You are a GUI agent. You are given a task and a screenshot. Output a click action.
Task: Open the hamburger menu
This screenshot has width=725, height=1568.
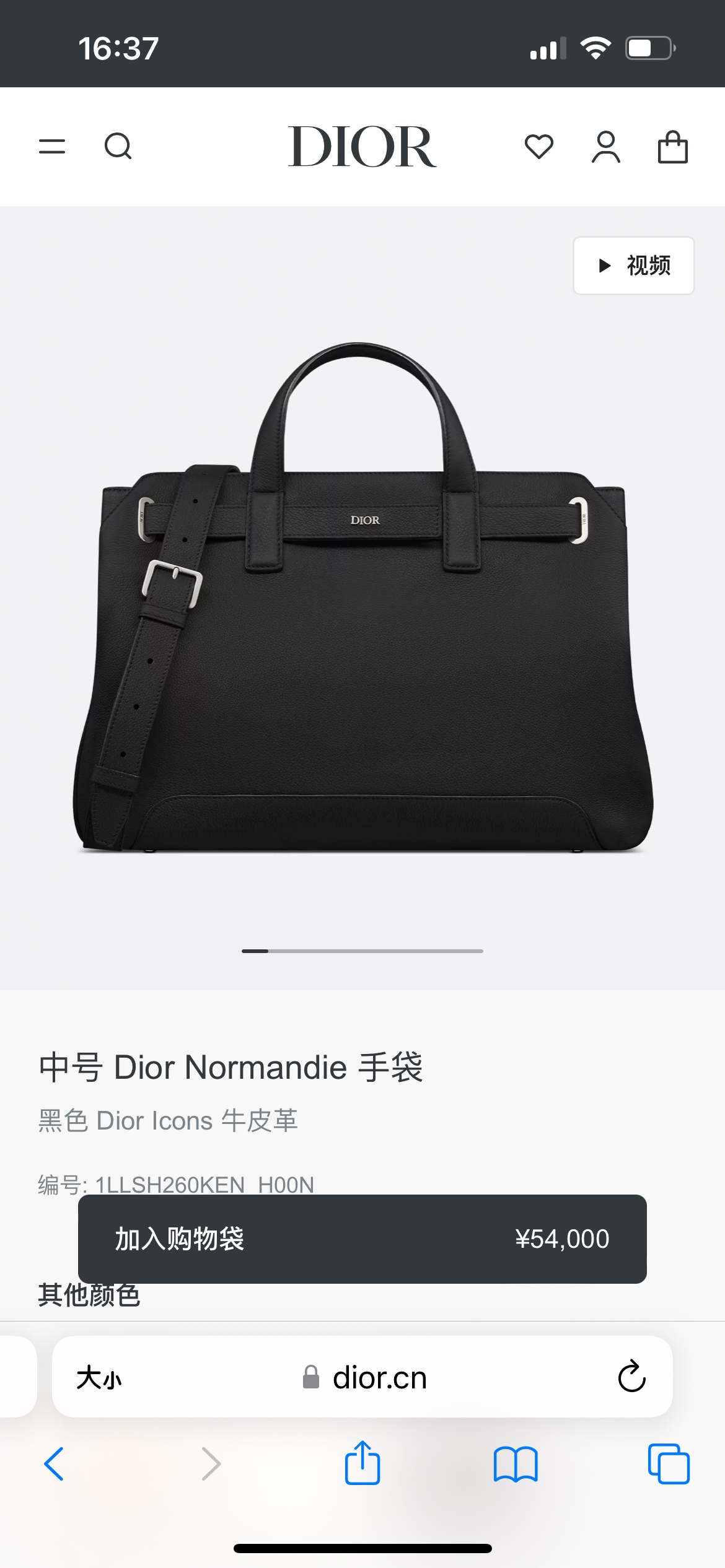[x=52, y=147]
